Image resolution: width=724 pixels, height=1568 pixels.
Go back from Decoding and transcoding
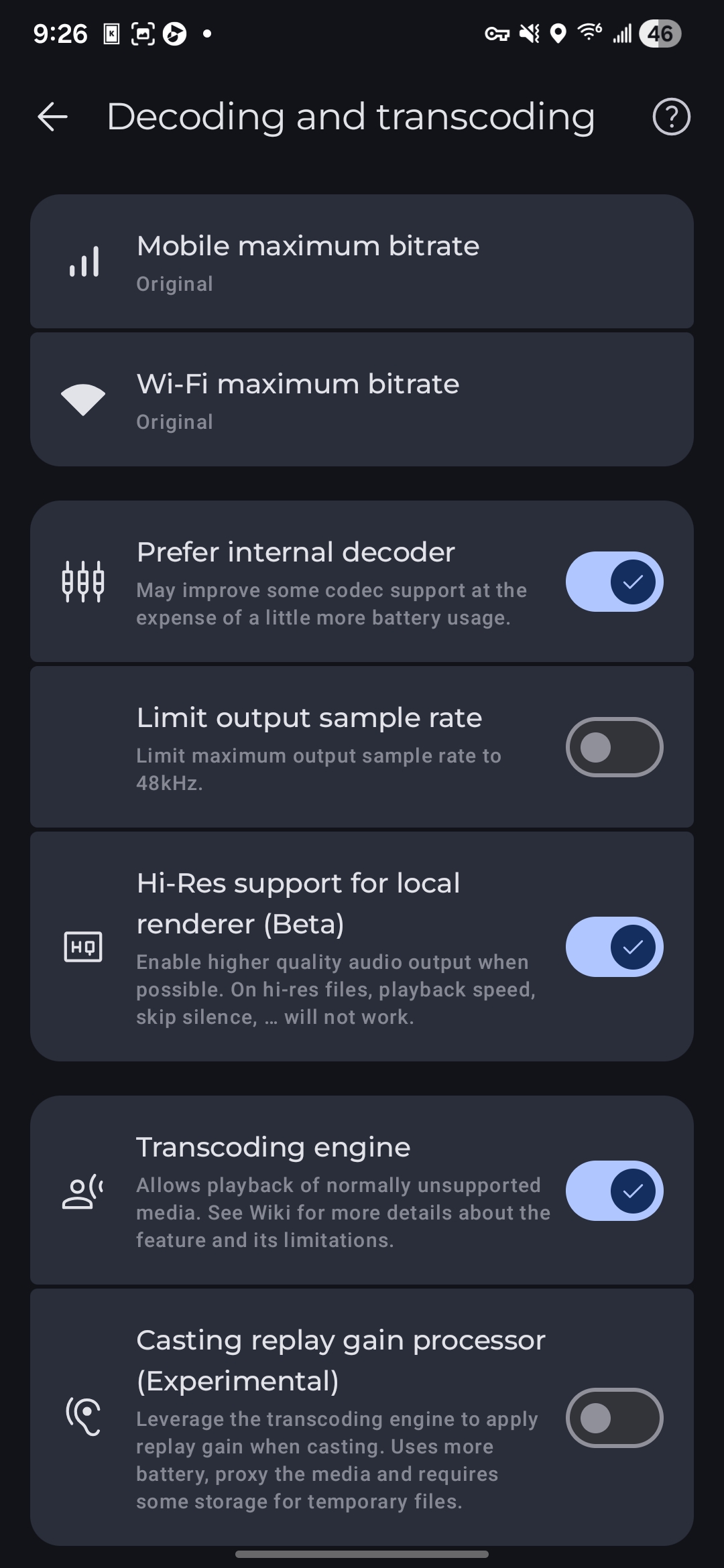click(x=52, y=117)
